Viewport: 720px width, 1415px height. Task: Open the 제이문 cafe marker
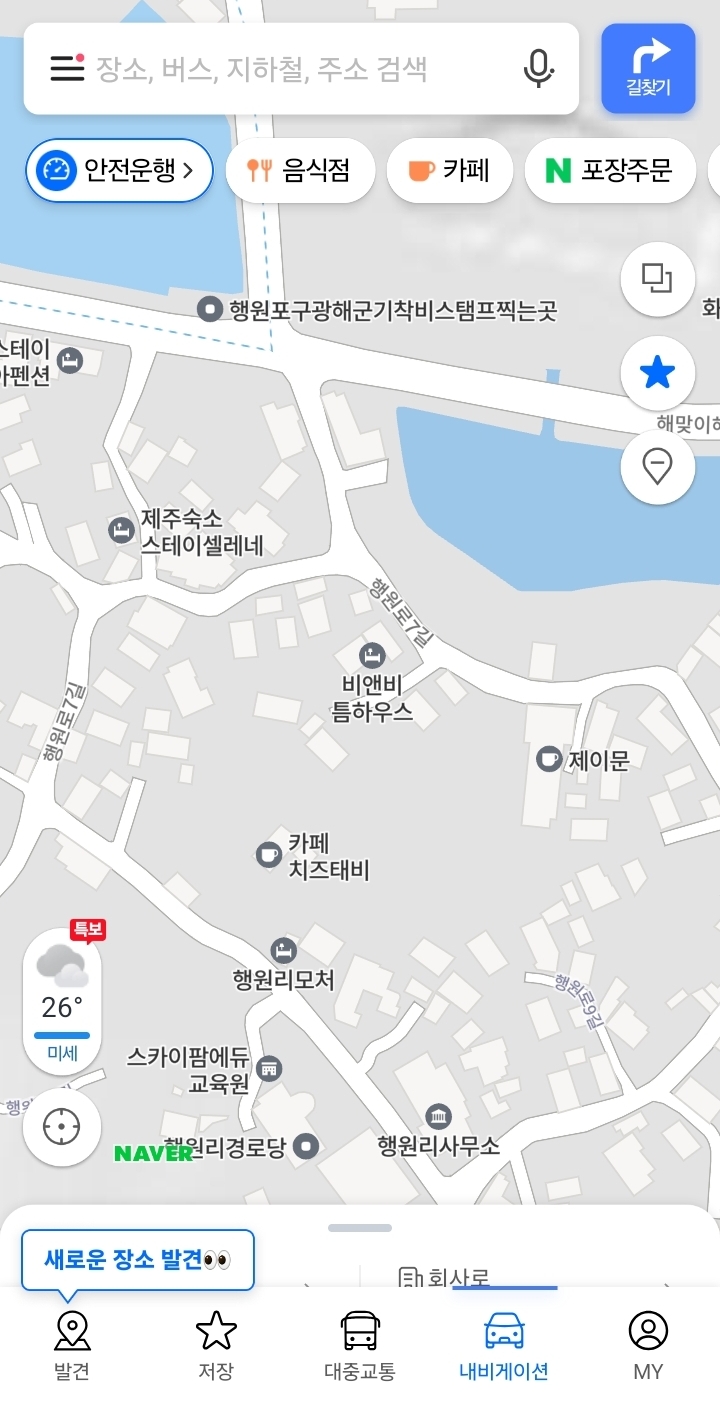(x=549, y=759)
